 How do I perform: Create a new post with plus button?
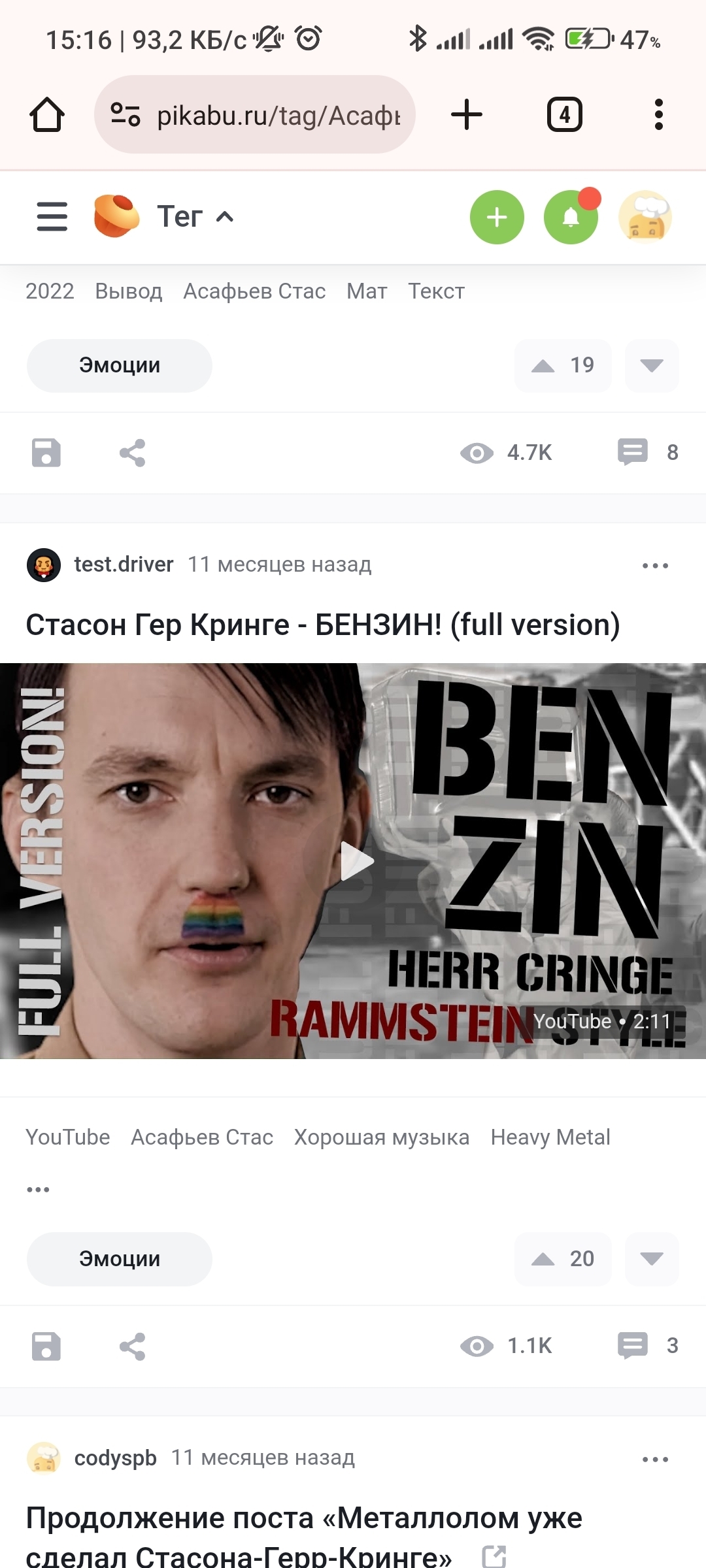(x=497, y=217)
